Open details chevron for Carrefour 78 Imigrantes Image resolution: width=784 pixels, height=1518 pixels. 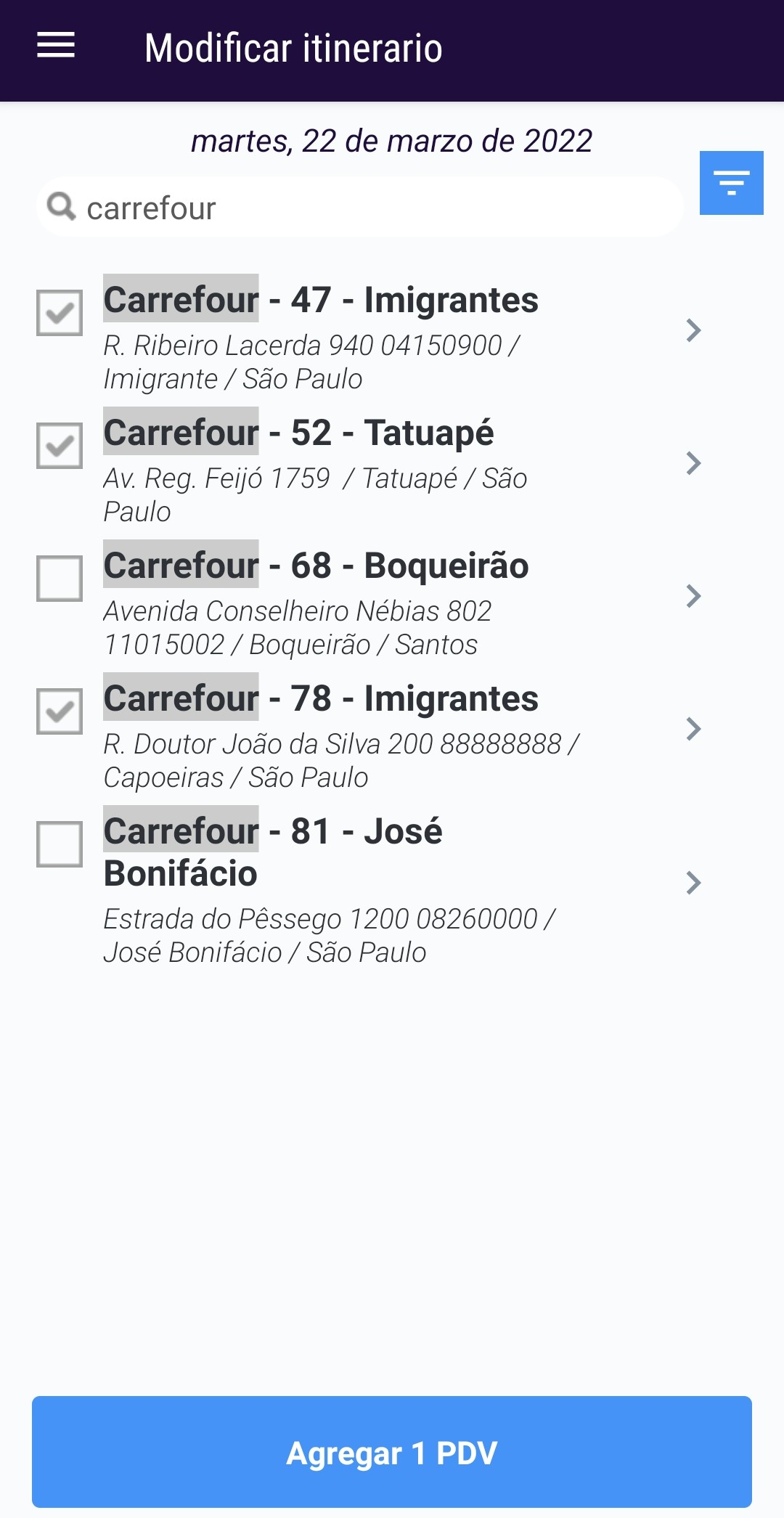click(x=693, y=729)
